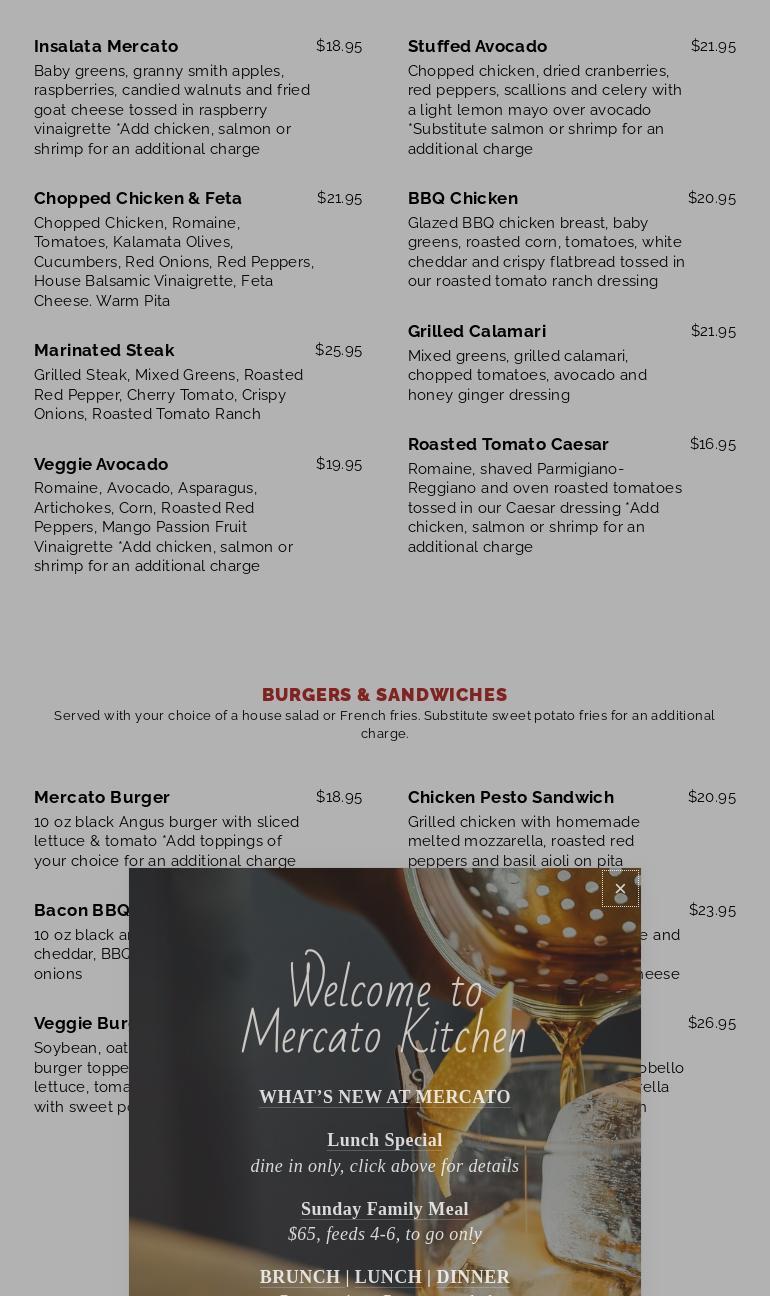Viewport: 770px width, 1296px height.
Task: Open the Brunch link
Action: (x=300, y=1277)
